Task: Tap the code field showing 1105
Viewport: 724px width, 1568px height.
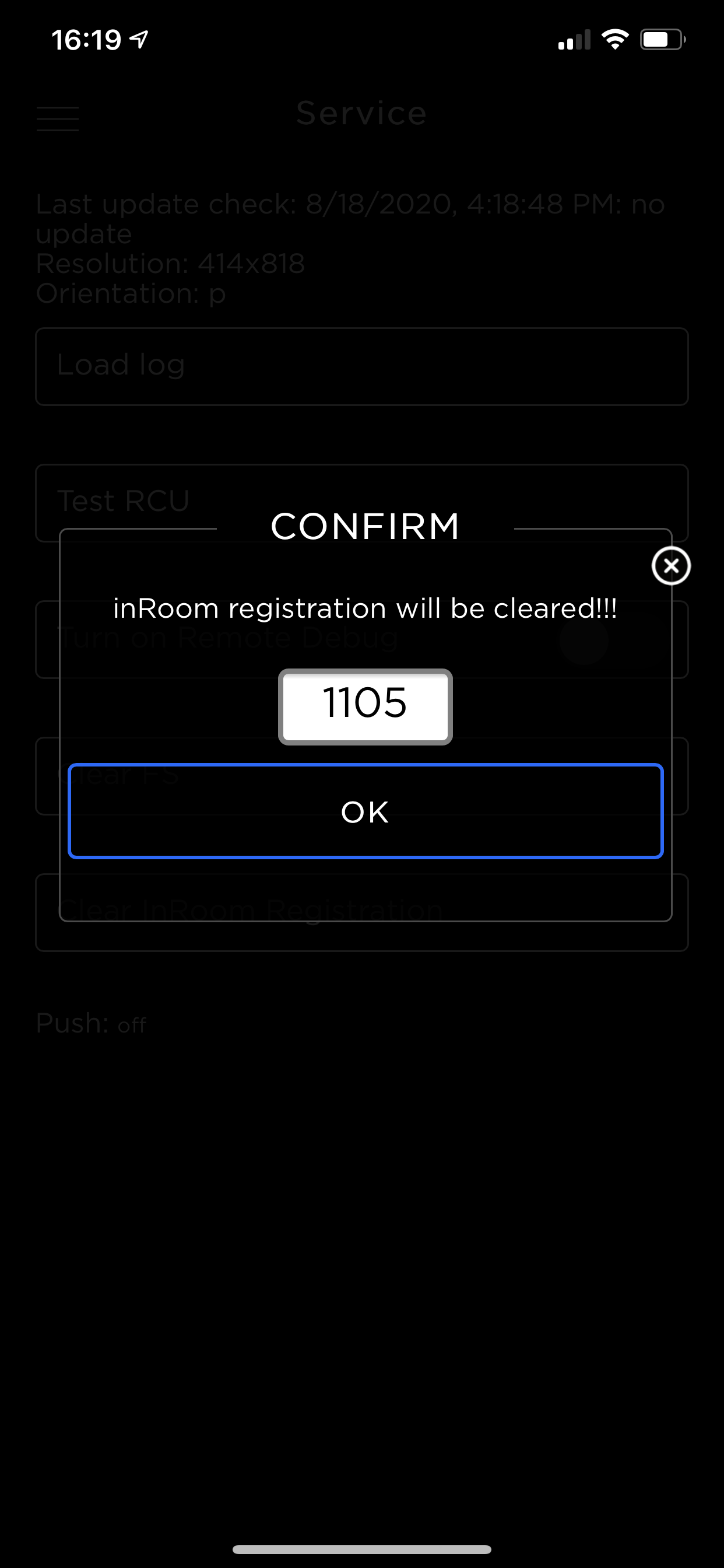Action: pyautogui.click(x=365, y=706)
